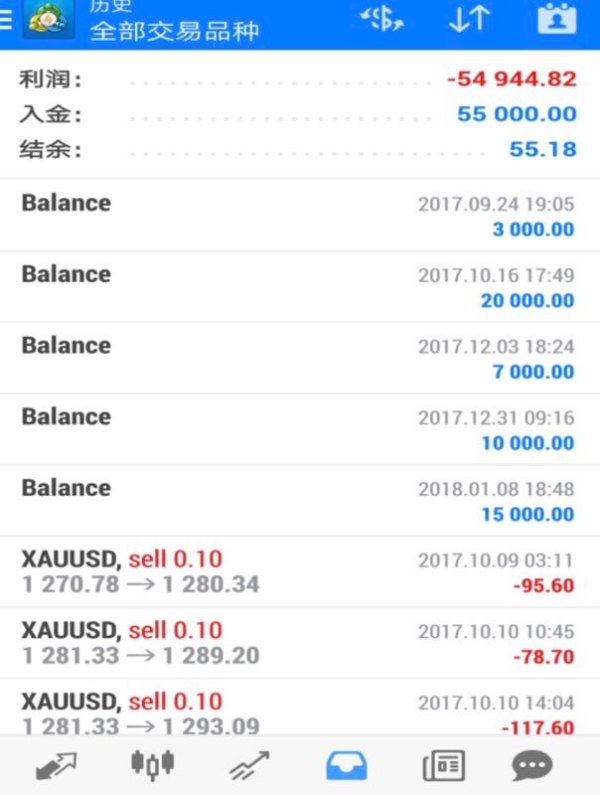Change the history sort order
The width and height of the screenshot is (600, 795).
click(x=468, y=20)
